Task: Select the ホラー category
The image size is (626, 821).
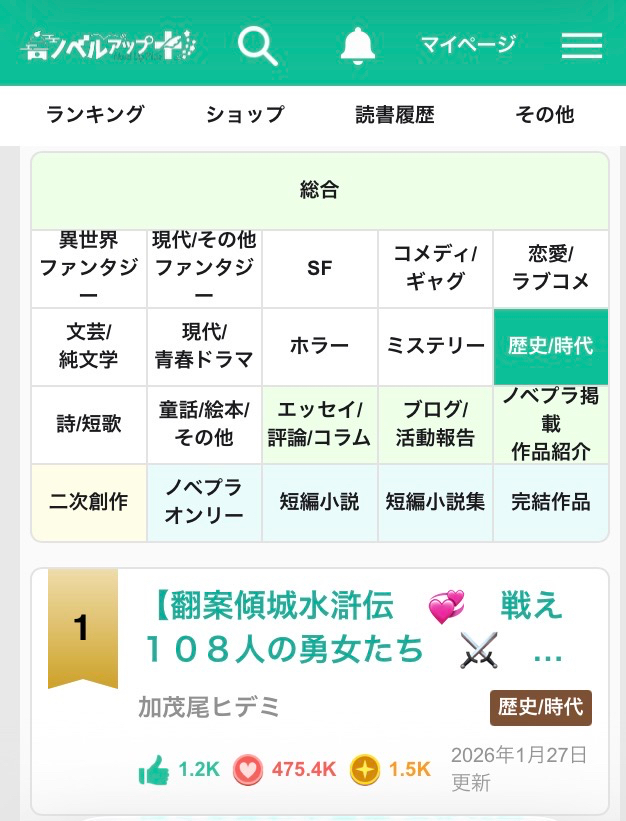Action: [x=320, y=347]
